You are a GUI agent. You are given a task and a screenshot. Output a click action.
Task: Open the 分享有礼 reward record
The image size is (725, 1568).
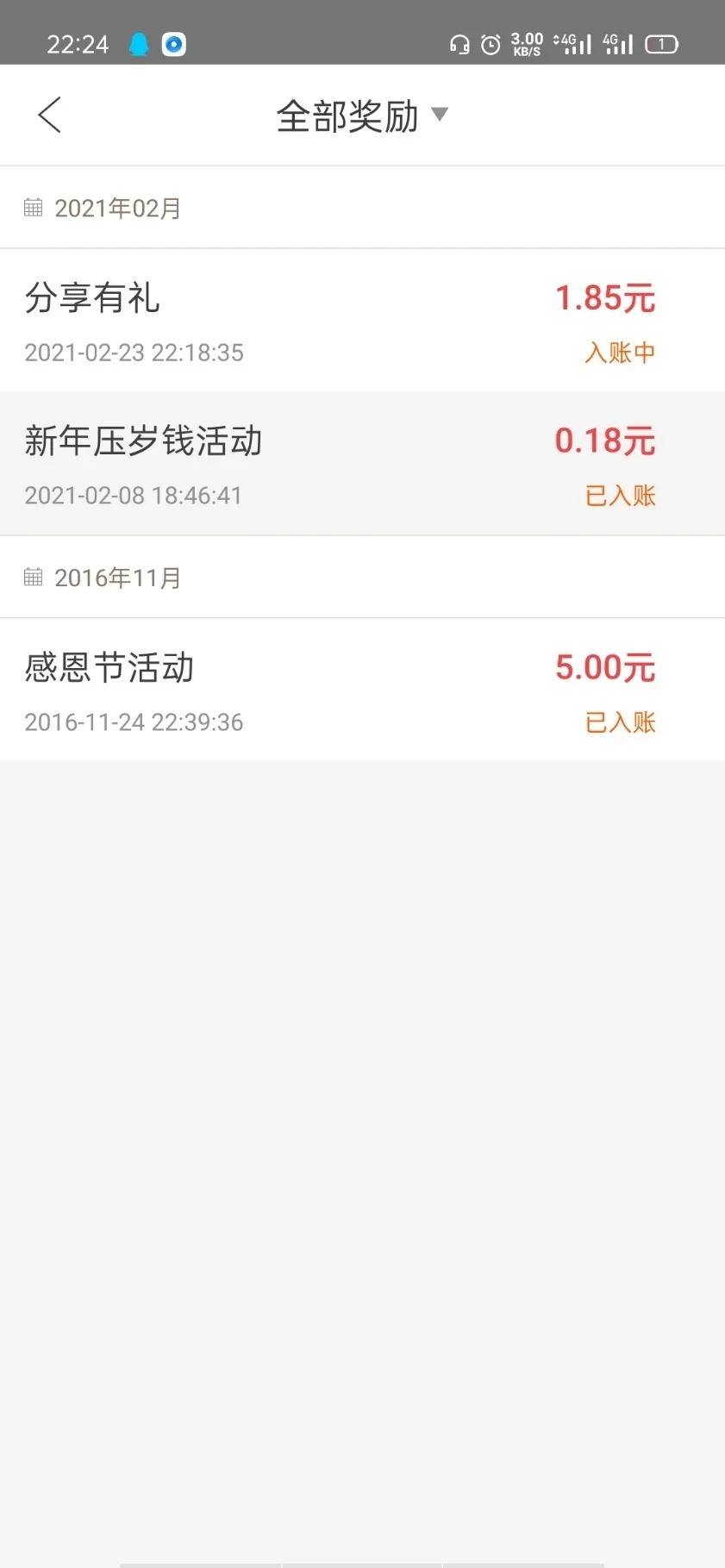(x=362, y=321)
